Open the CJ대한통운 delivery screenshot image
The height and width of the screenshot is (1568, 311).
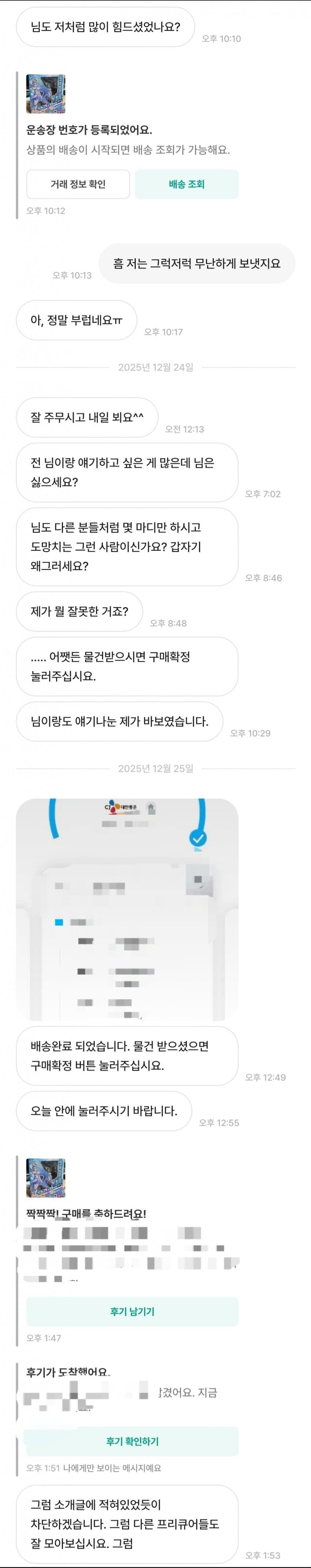click(x=127, y=910)
